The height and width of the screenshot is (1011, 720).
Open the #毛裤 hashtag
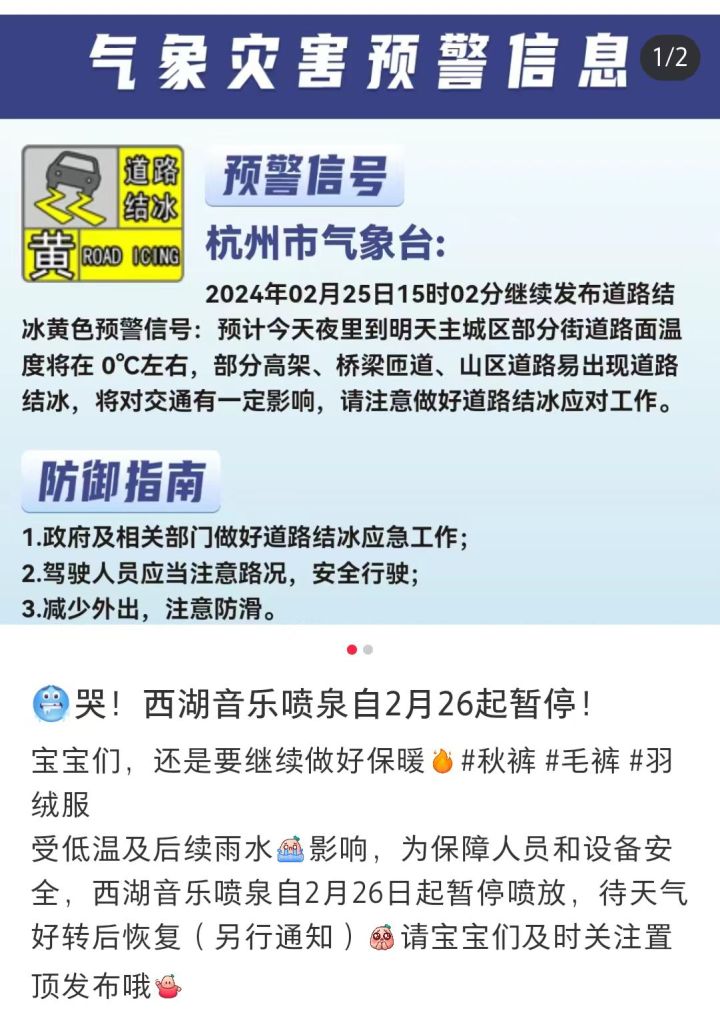[x=582, y=761]
